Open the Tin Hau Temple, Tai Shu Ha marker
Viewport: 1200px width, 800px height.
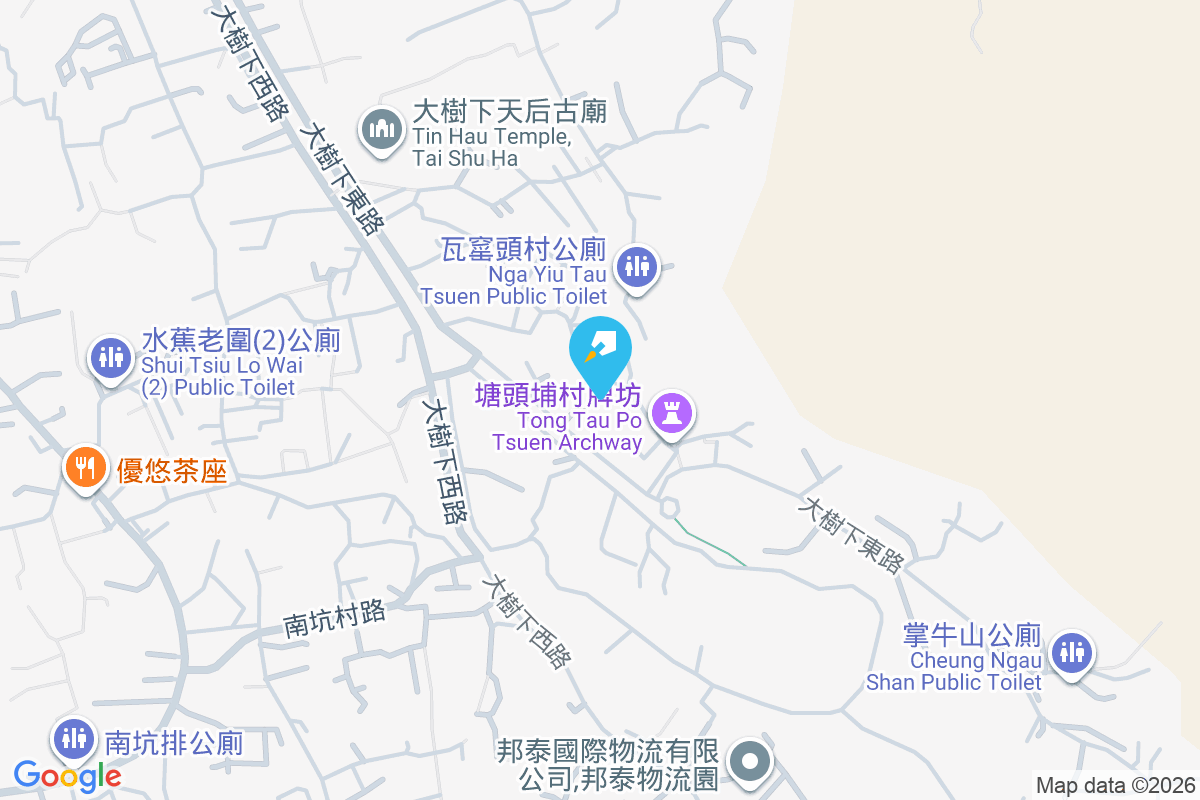(381, 131)
